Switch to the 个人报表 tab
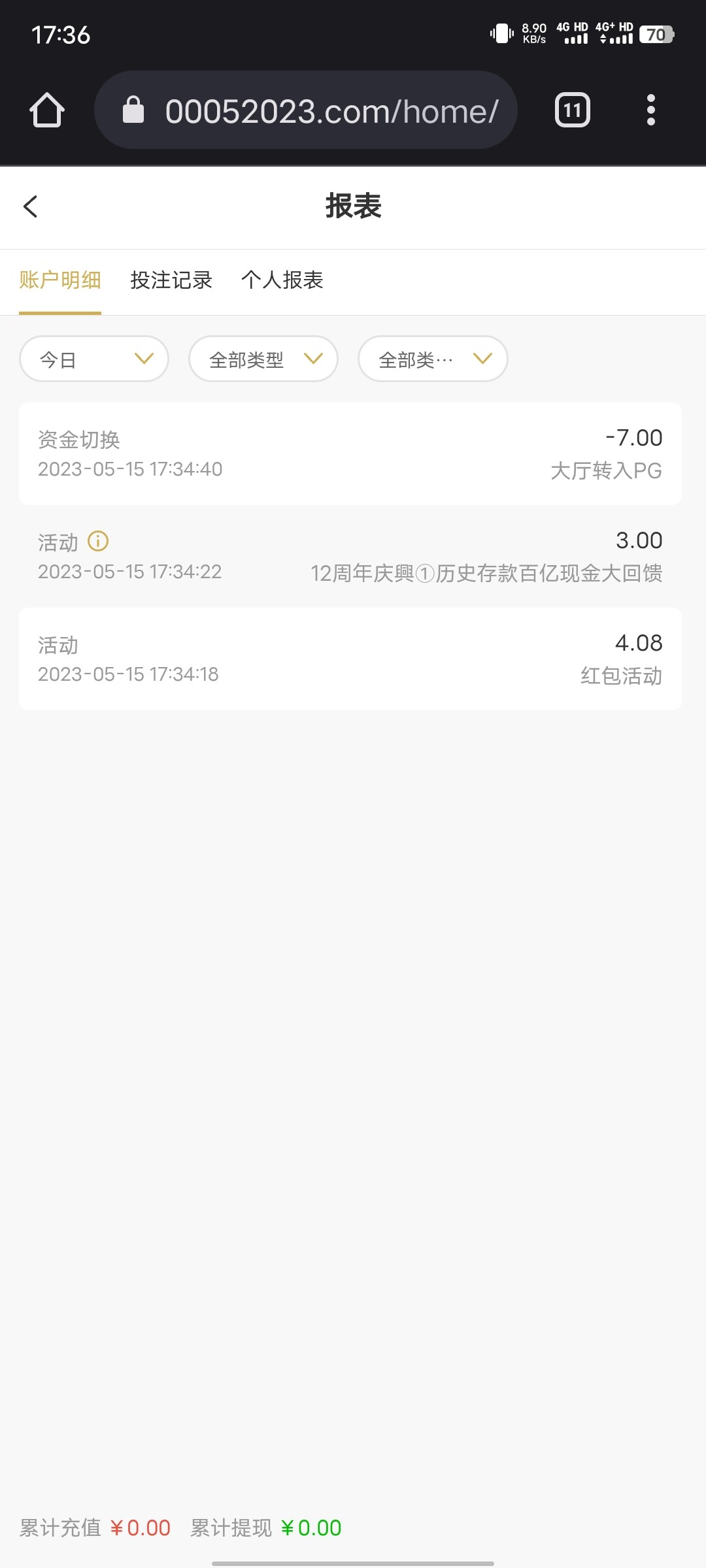The width and height of the screenshot is (706, 1568). pyautogui.click(x=282, y=280)
